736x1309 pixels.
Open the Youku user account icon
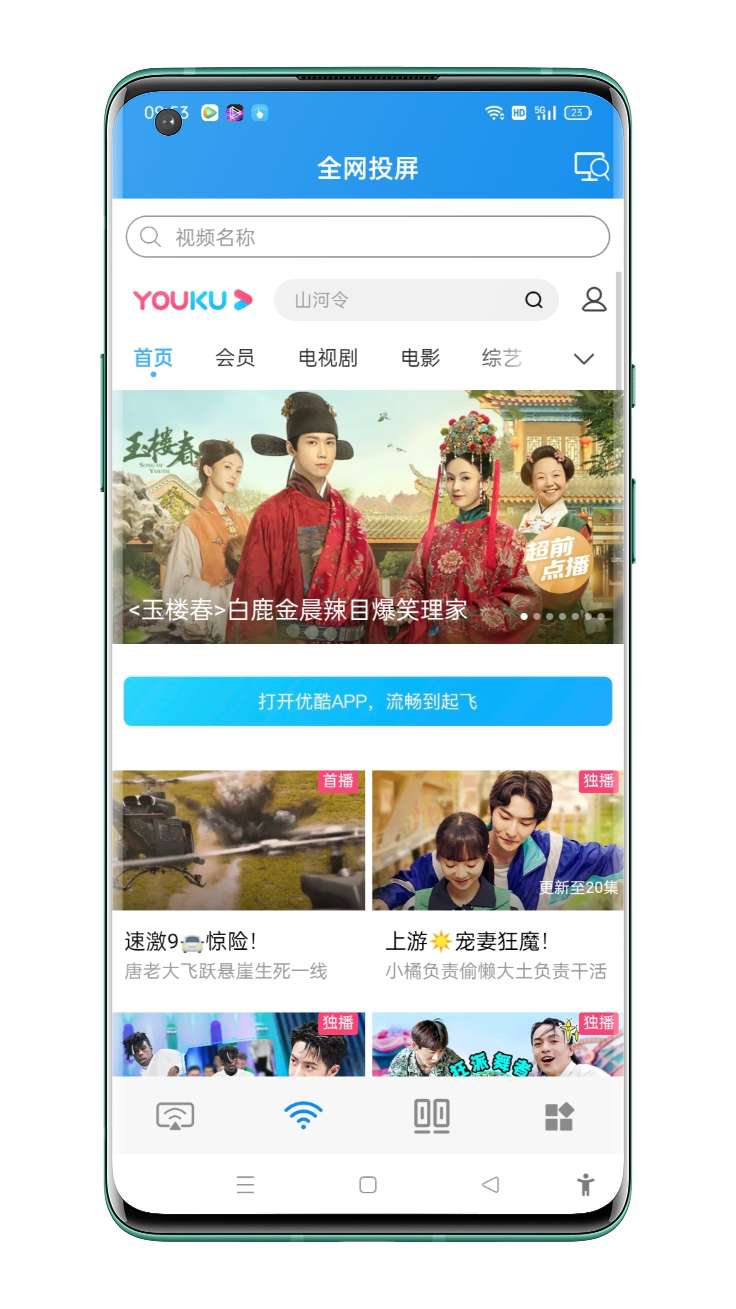point(594,300)
